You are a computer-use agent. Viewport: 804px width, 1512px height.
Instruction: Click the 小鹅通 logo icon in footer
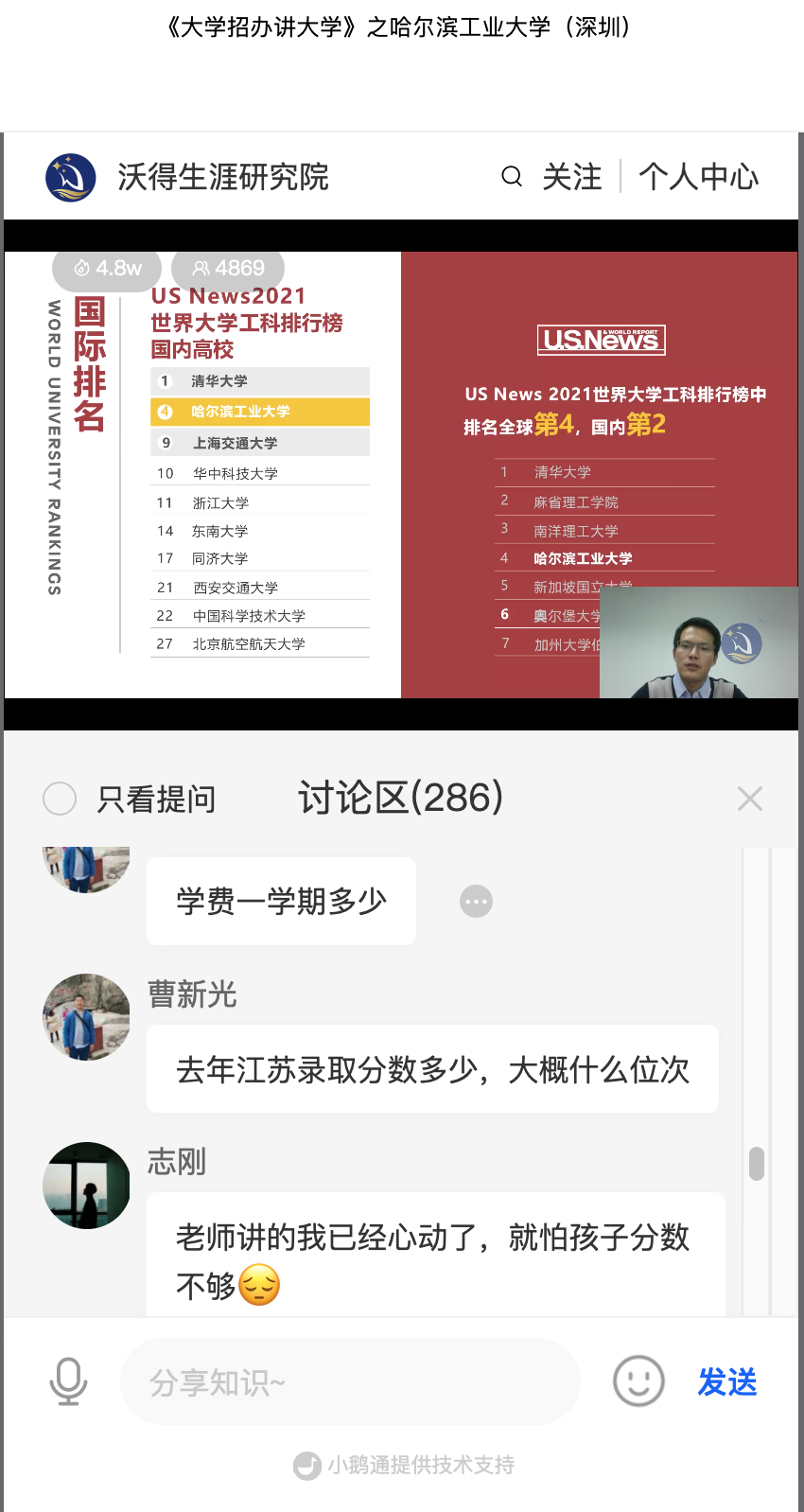306,1465
